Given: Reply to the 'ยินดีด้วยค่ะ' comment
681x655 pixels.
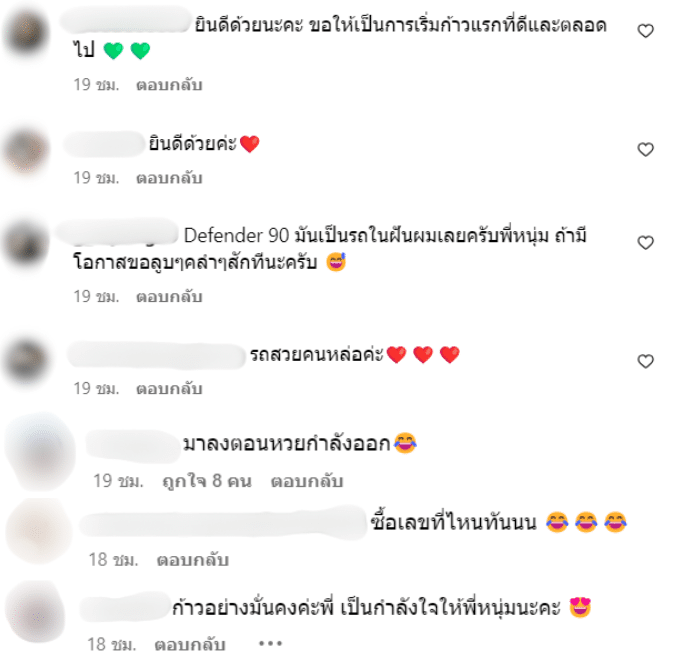Looking at the screenshot, I should point(169,178).
